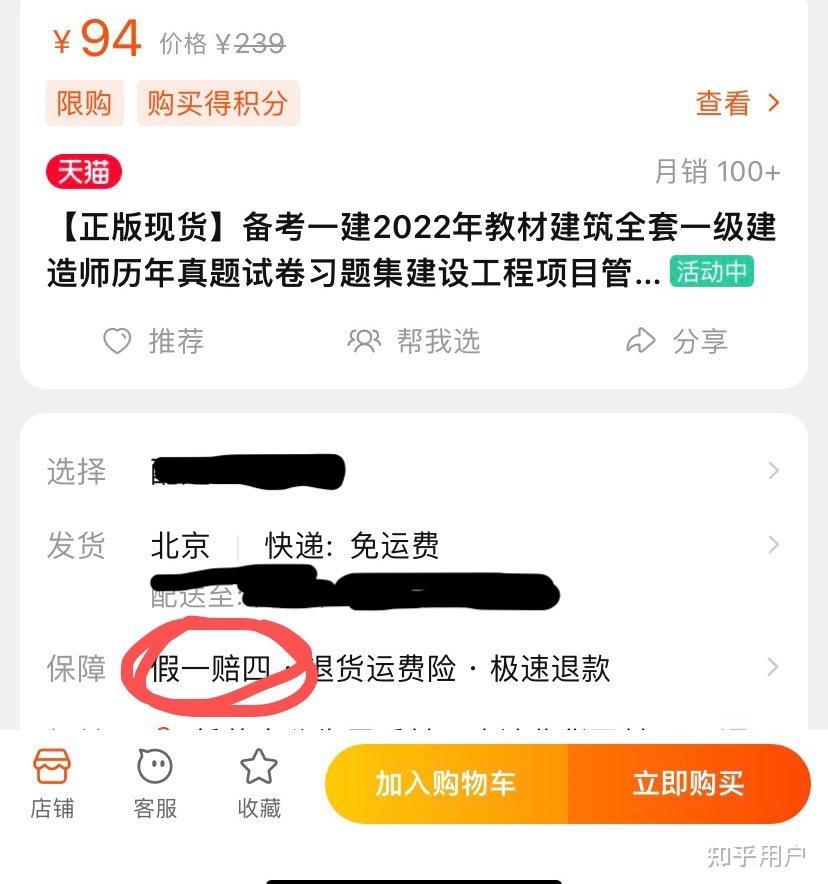Tap 加入购物车 to add to cart
The height and width of the screenshot is (884, 828).
pos(446,783)
